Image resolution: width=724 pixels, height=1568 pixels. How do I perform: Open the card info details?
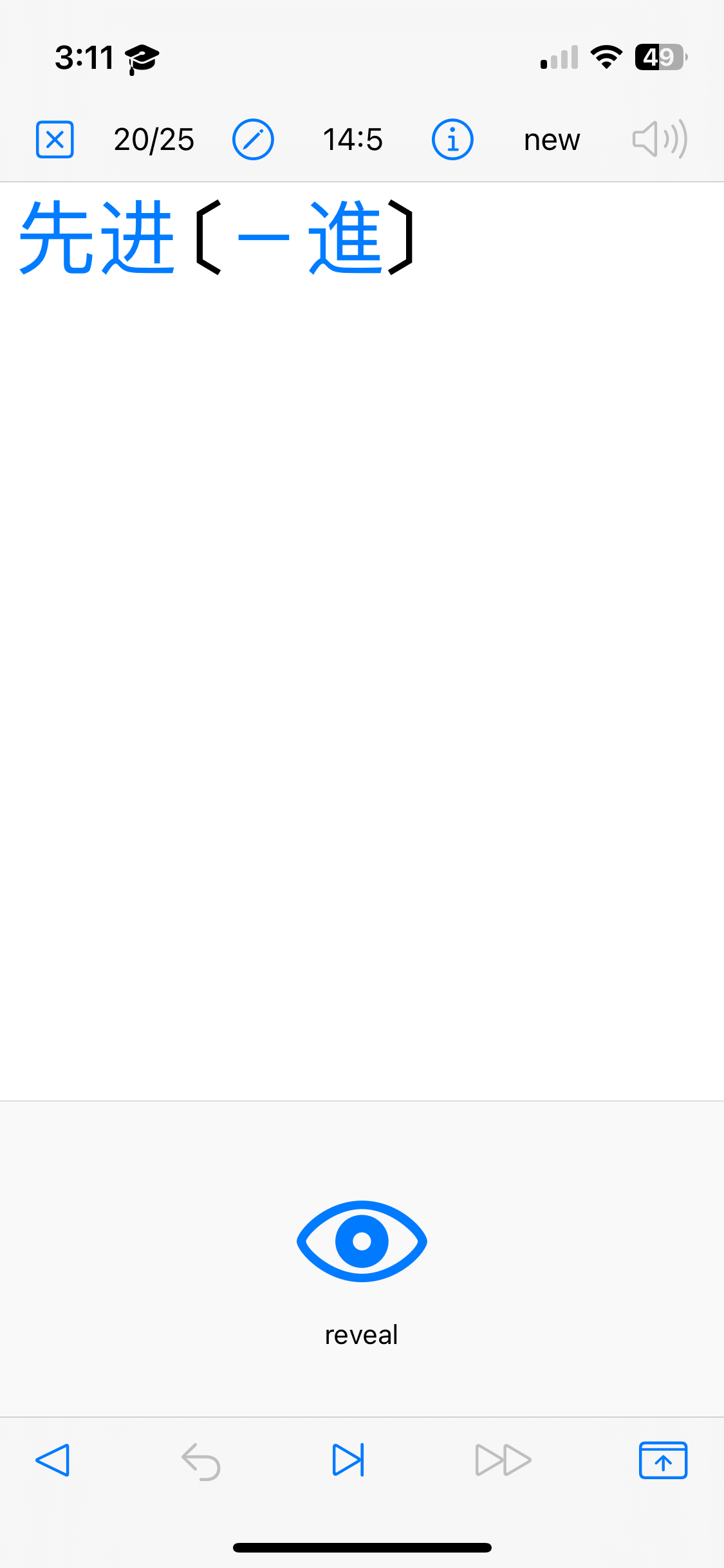pos(452,139)
